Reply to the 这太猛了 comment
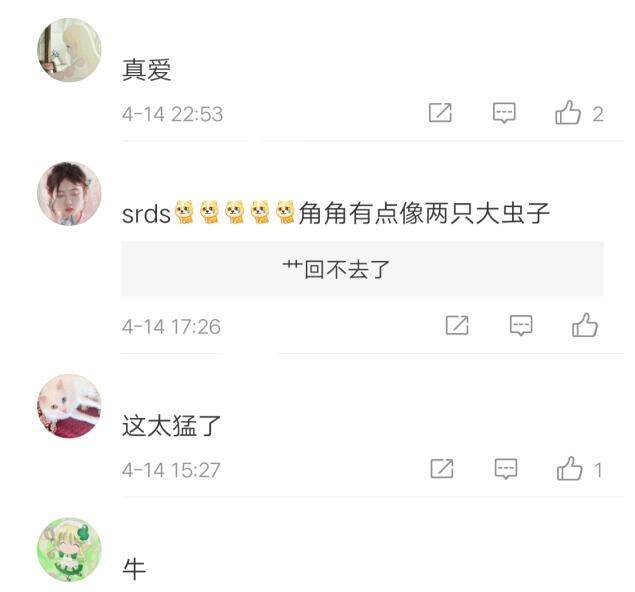The width and height of the screenshot is (635, 592). (506, 468)
